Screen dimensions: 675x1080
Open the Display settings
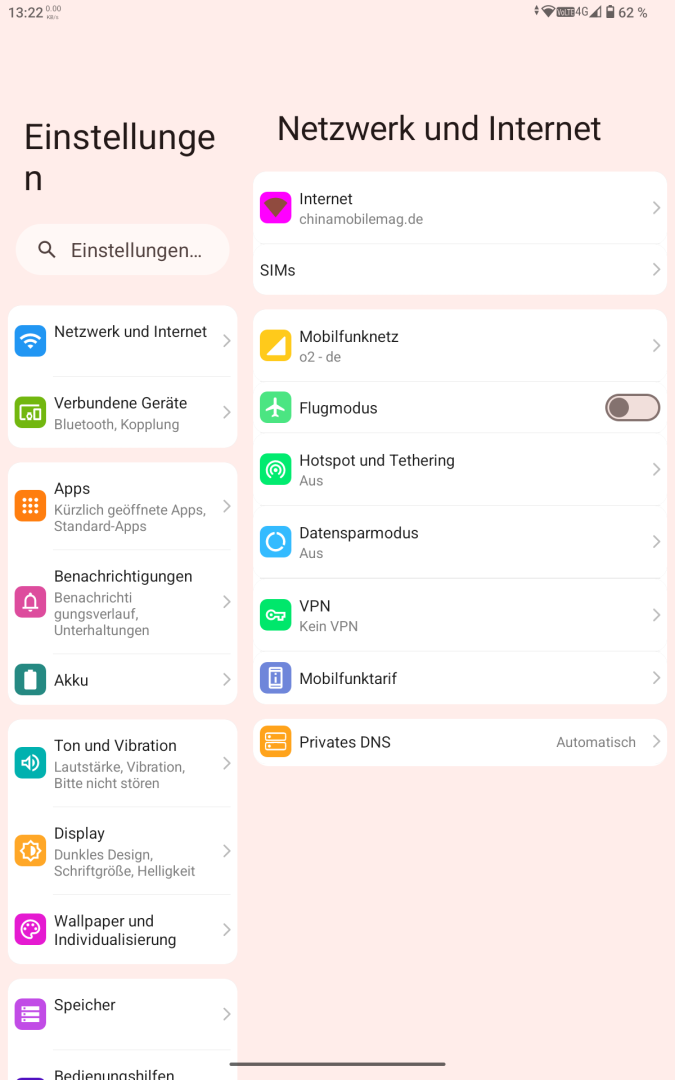pos(123,851)
